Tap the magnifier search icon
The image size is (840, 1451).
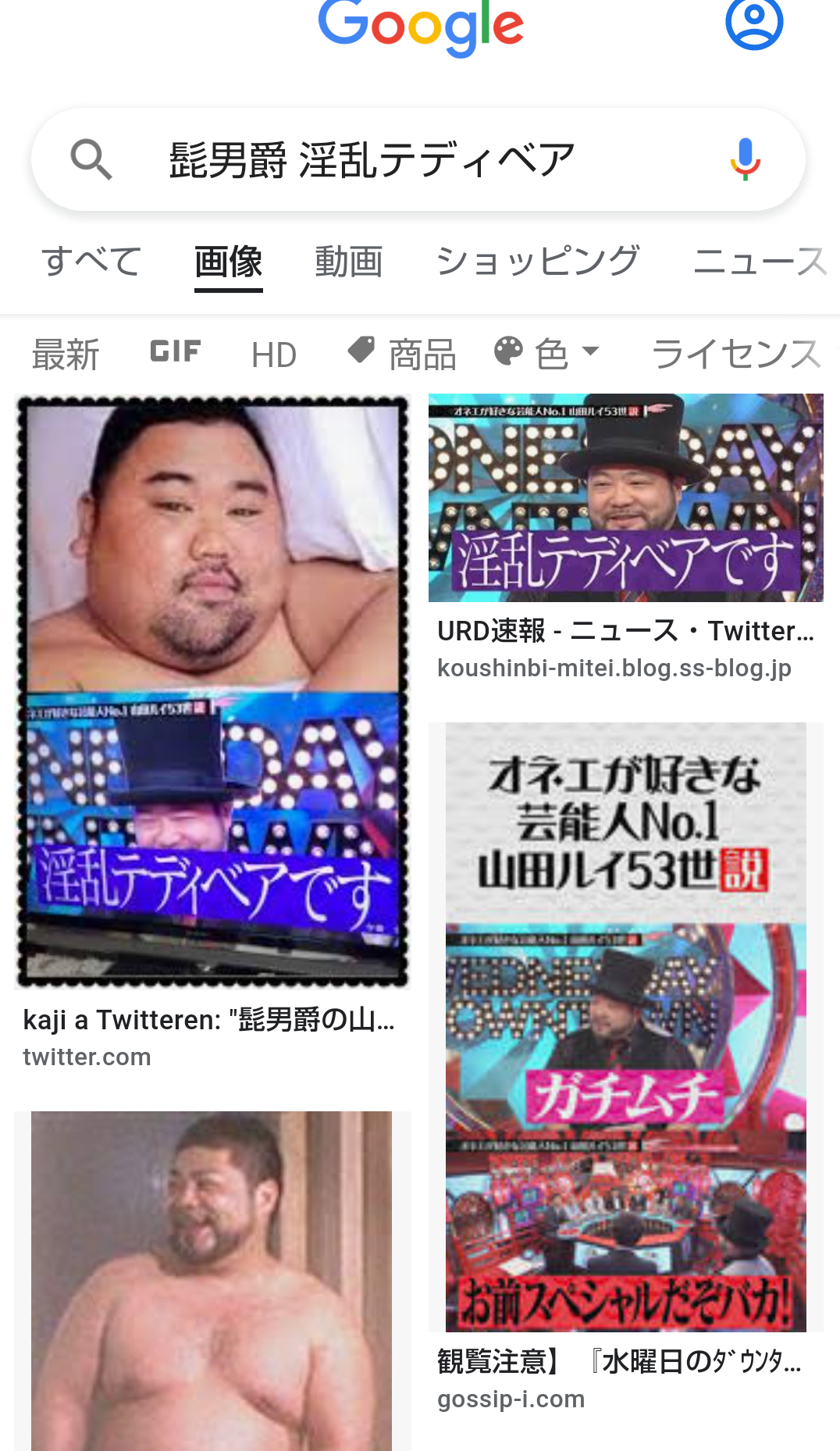pyautogui.click(x=91, y=160)
